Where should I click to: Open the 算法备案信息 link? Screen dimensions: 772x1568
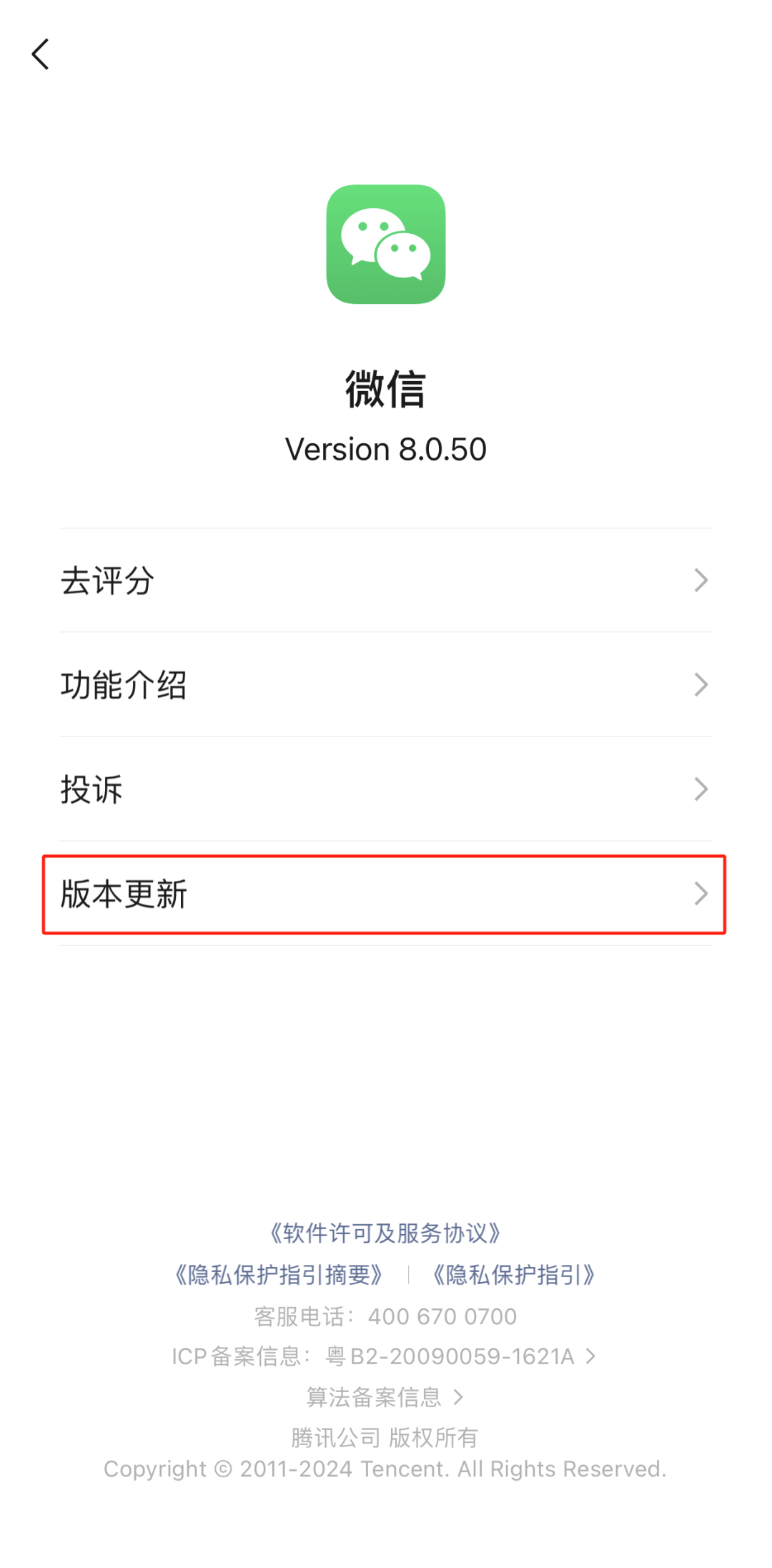coord(385,1396)
